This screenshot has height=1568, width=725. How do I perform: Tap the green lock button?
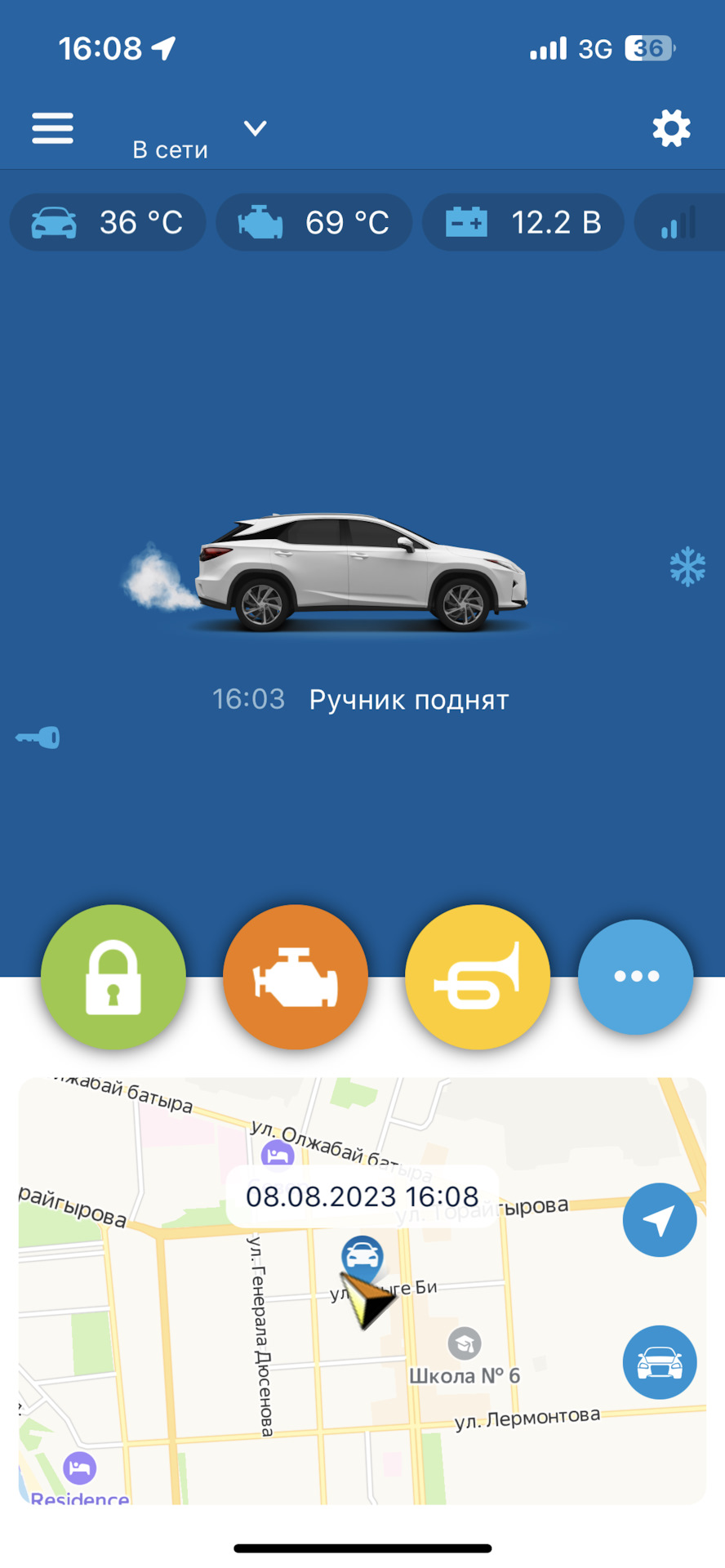click(113, 977)
